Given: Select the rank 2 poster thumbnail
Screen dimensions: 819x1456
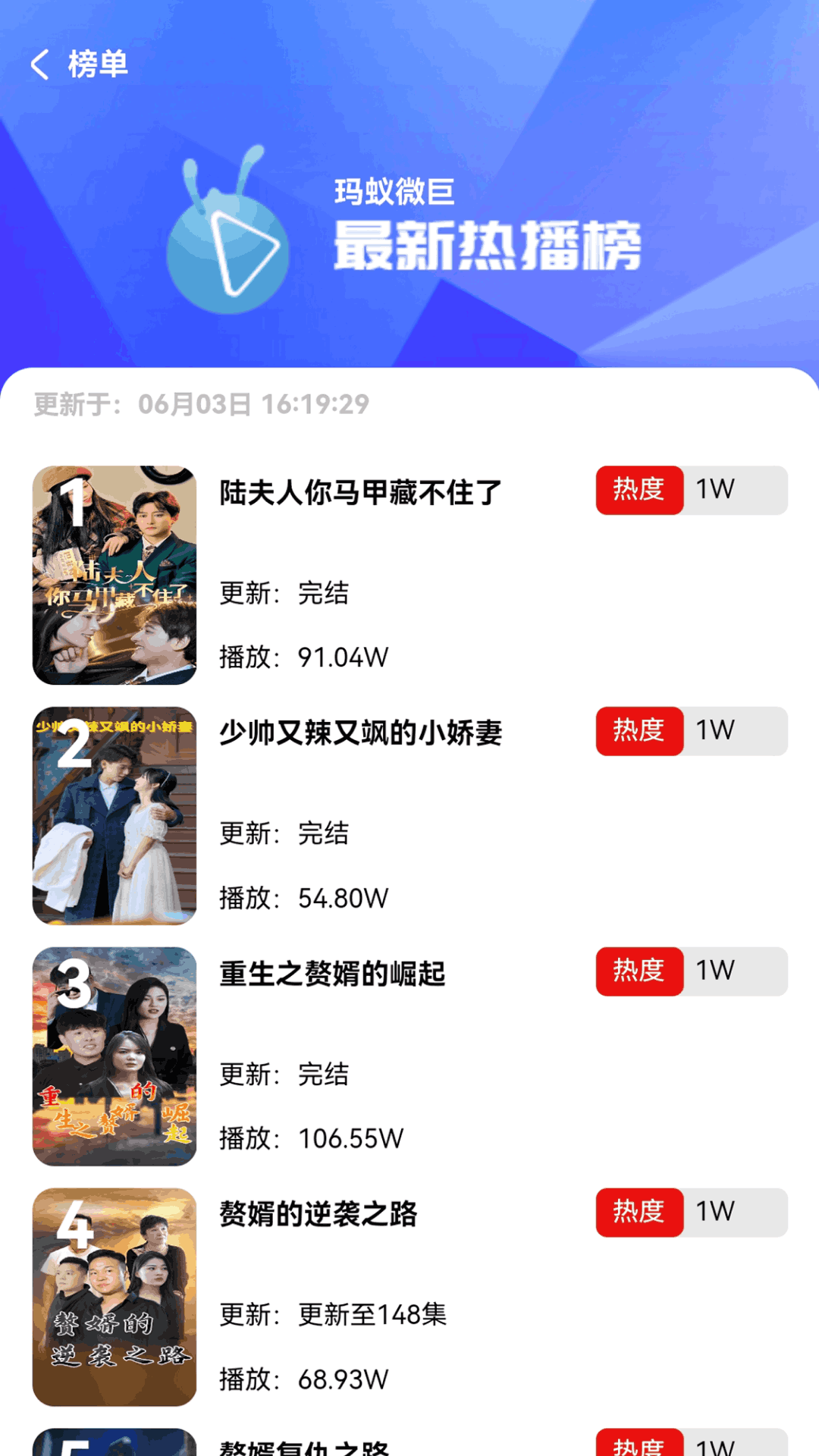Looking at the screenshot, I should [114, 815].
